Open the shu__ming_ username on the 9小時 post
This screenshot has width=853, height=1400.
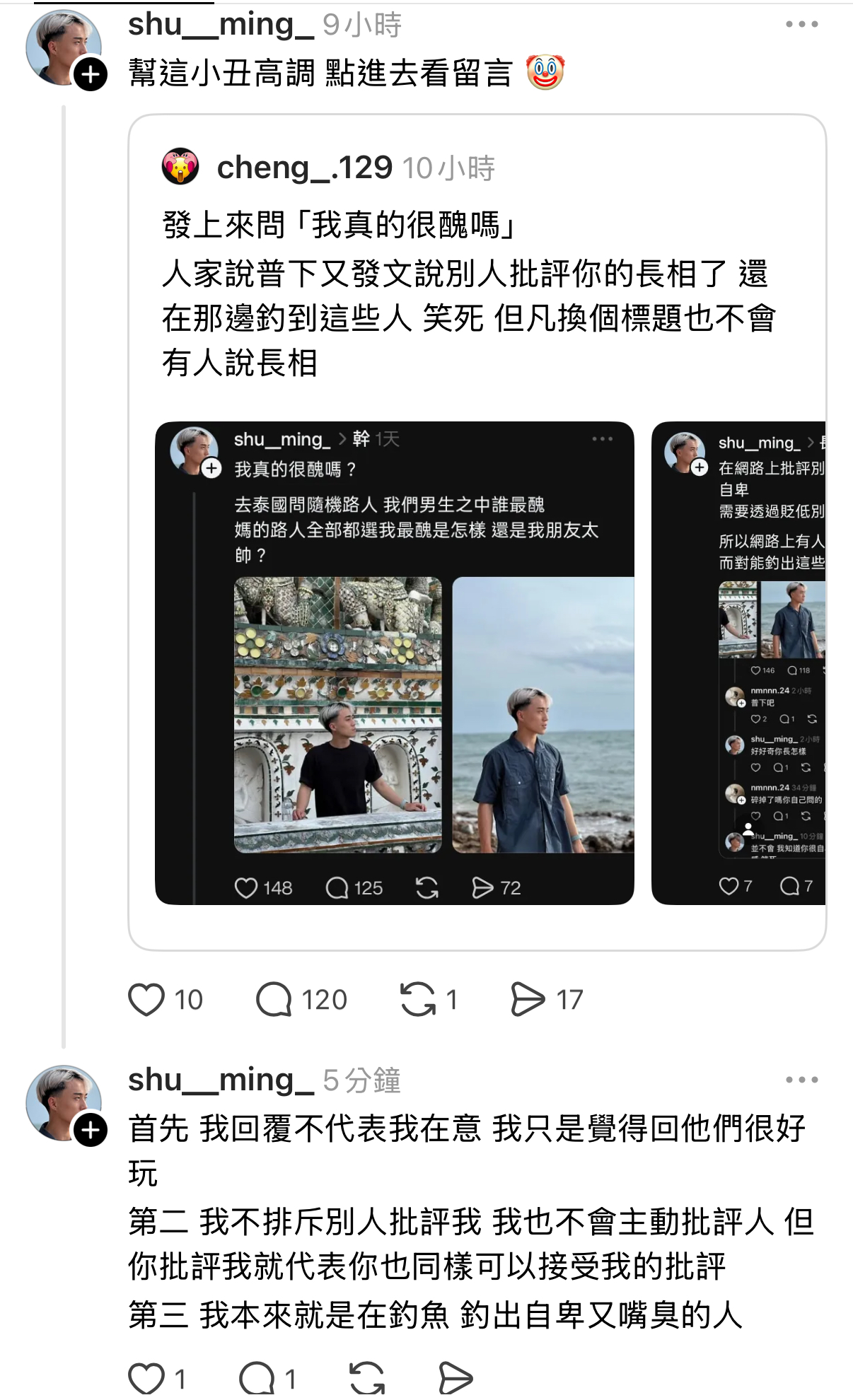[221, 25]
